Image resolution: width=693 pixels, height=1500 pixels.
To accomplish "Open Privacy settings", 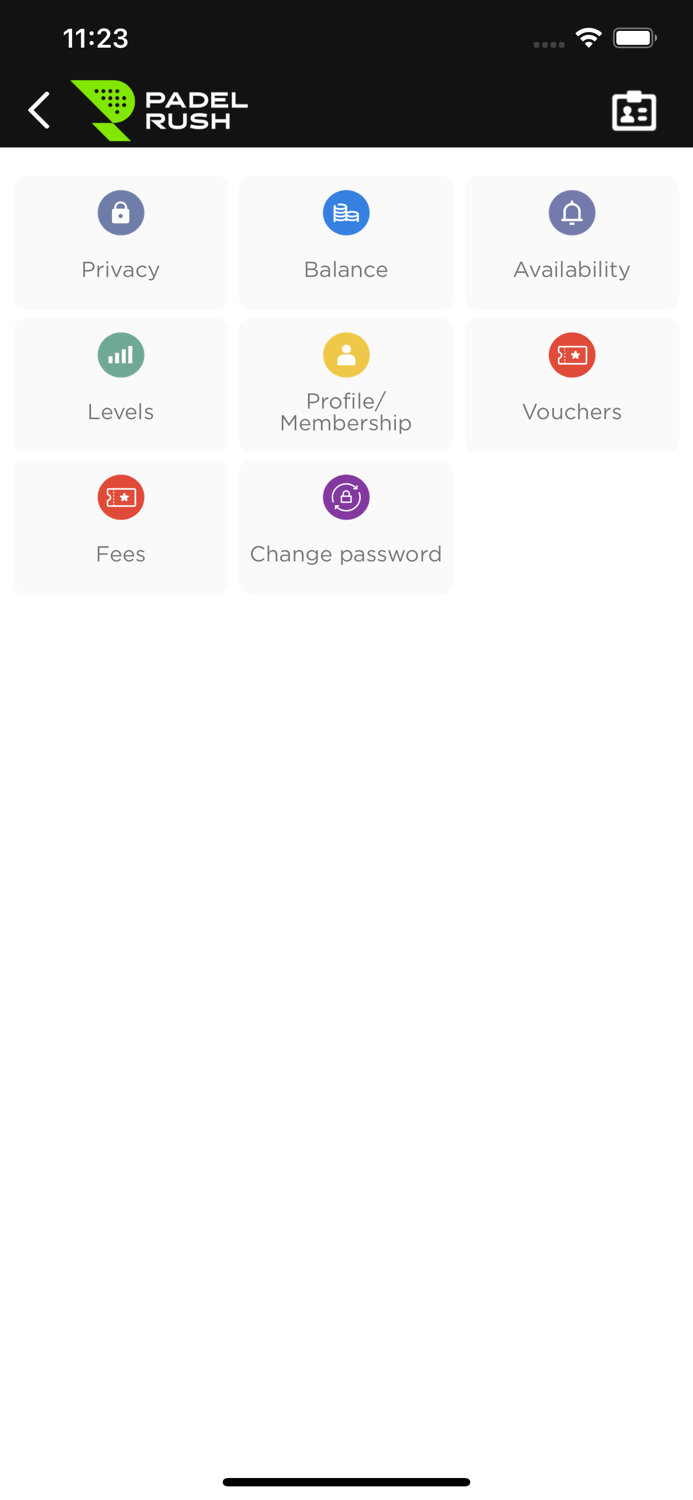I will pos(121,242).
